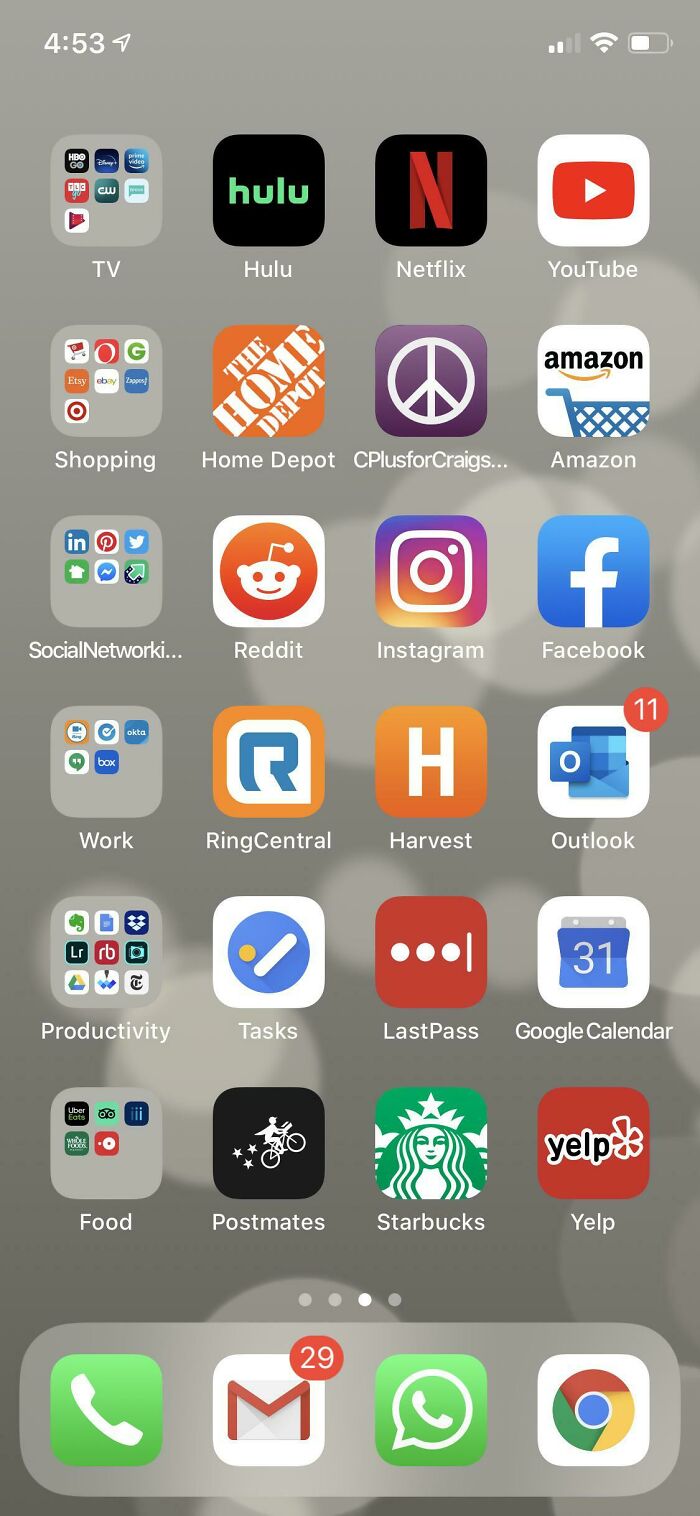The image size is (700, 1516).
Task: Open the Facebook app
Action: tap(593, 571)
